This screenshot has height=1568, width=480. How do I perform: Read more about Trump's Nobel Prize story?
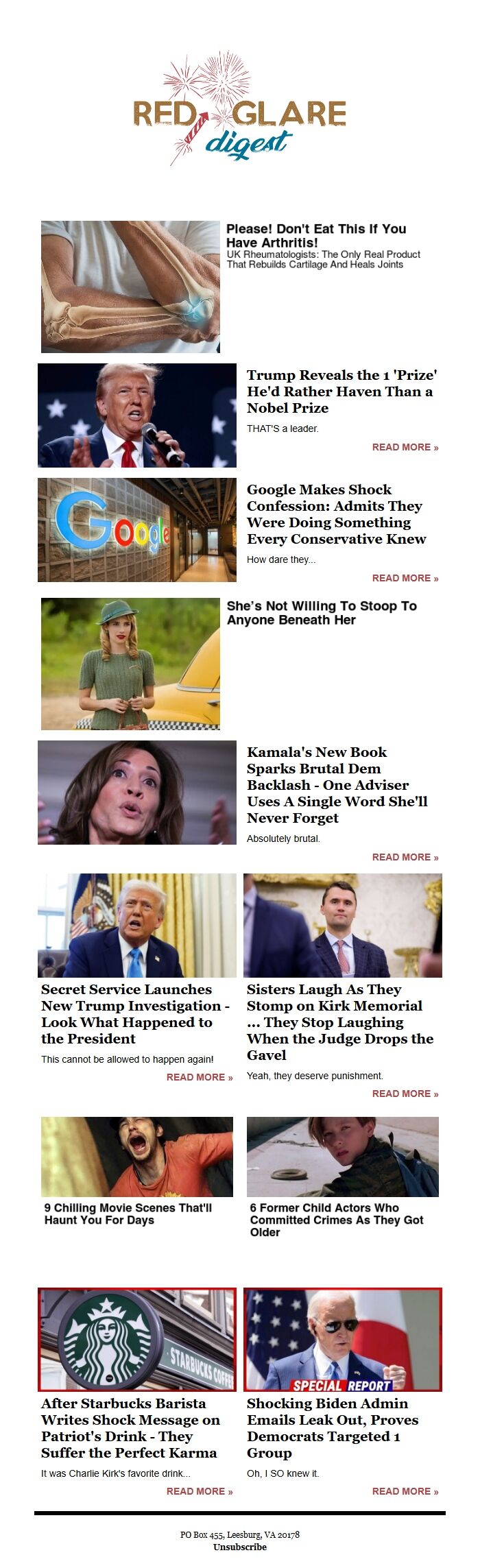tap(405, 447)
